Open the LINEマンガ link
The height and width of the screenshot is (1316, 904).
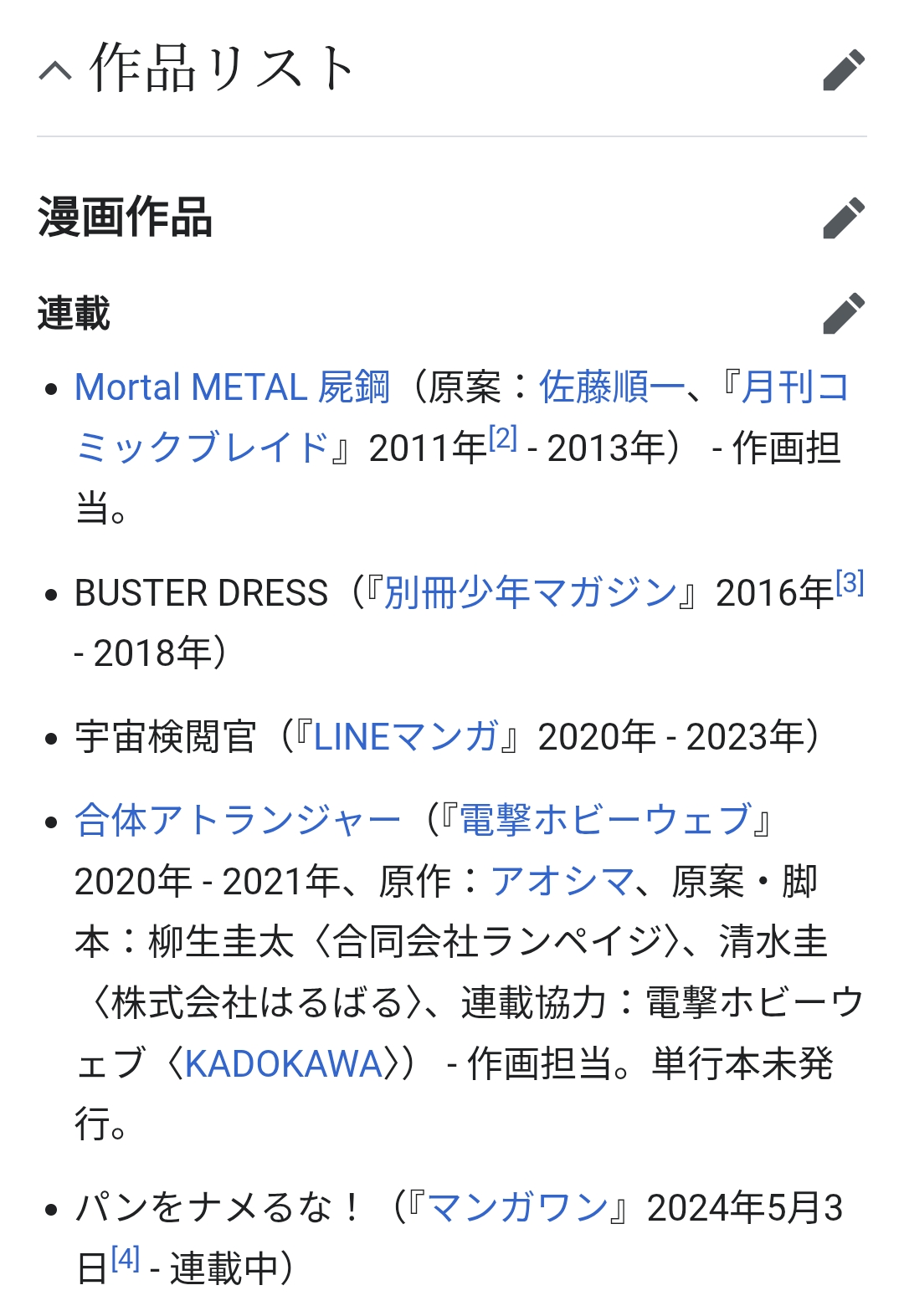pos(405,737)
